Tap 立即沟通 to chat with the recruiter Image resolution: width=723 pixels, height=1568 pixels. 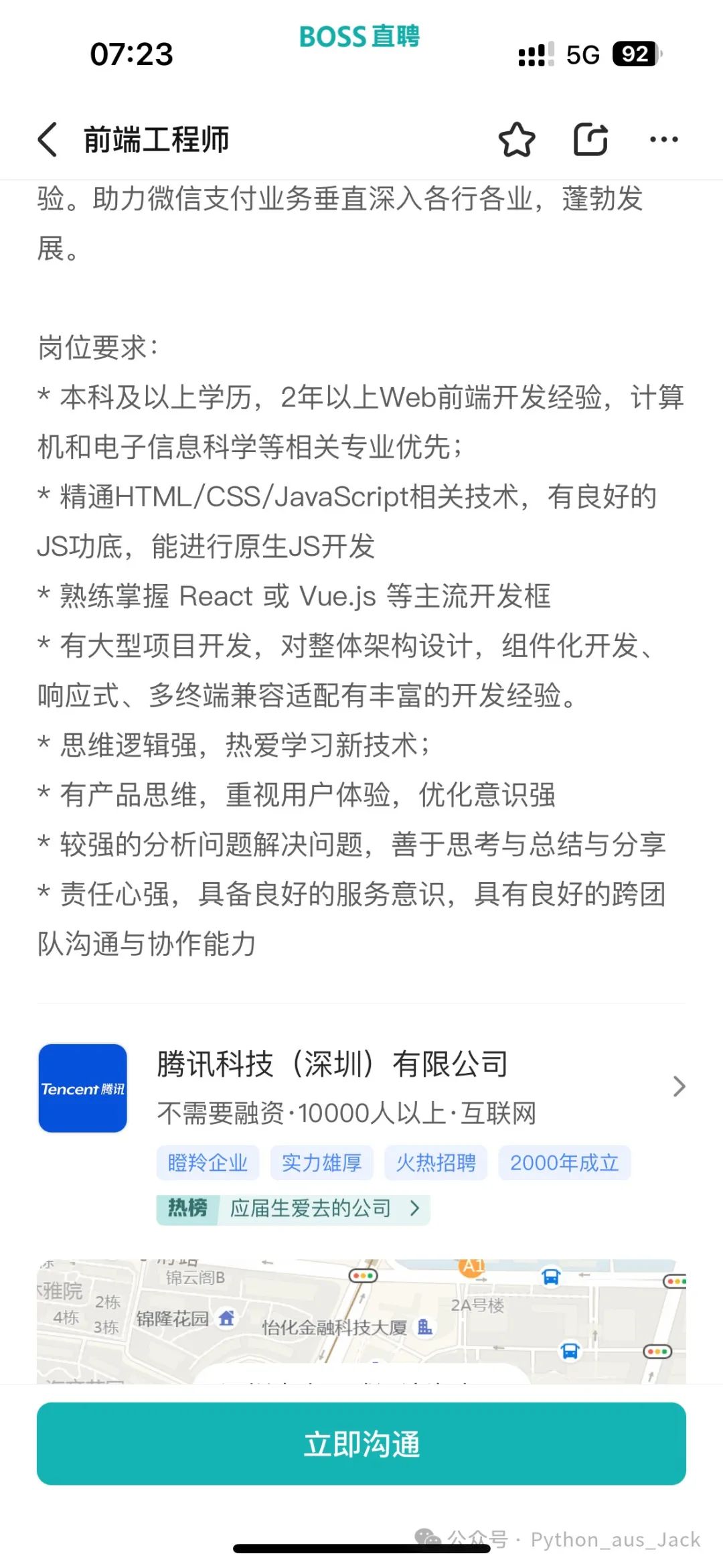[x=361, y=1443]
